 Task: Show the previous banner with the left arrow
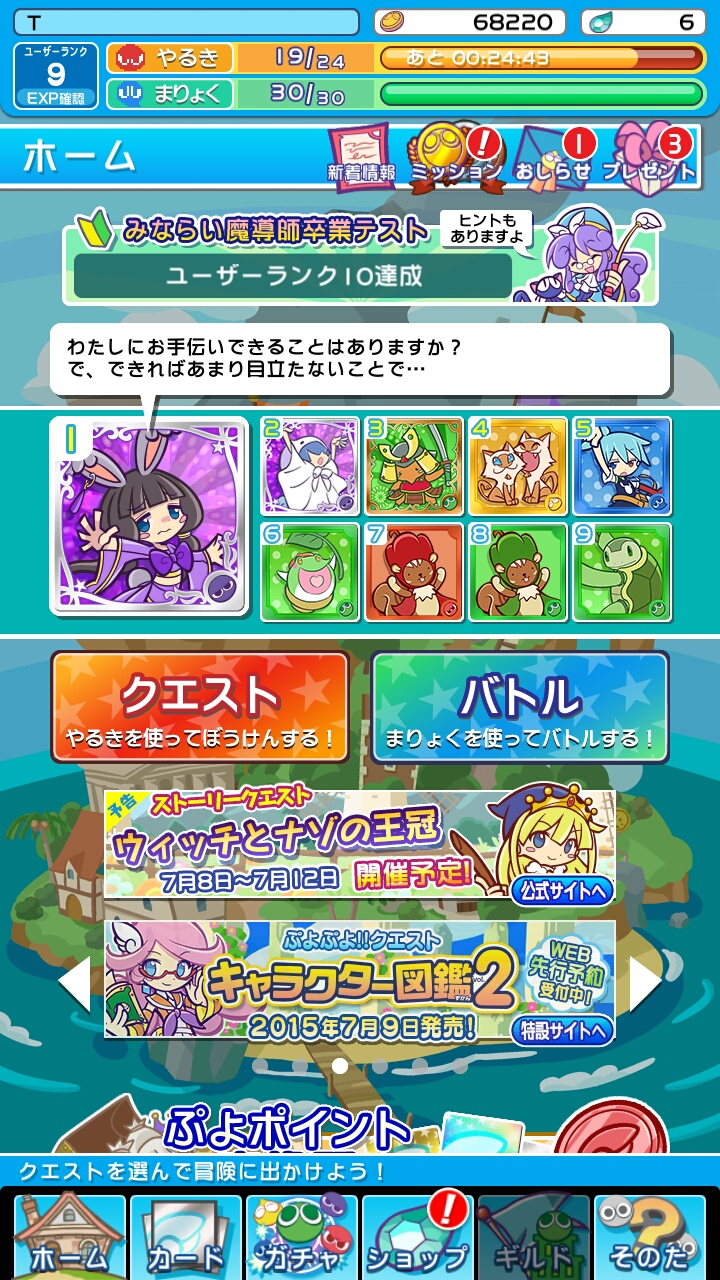(x=76, y=983)
